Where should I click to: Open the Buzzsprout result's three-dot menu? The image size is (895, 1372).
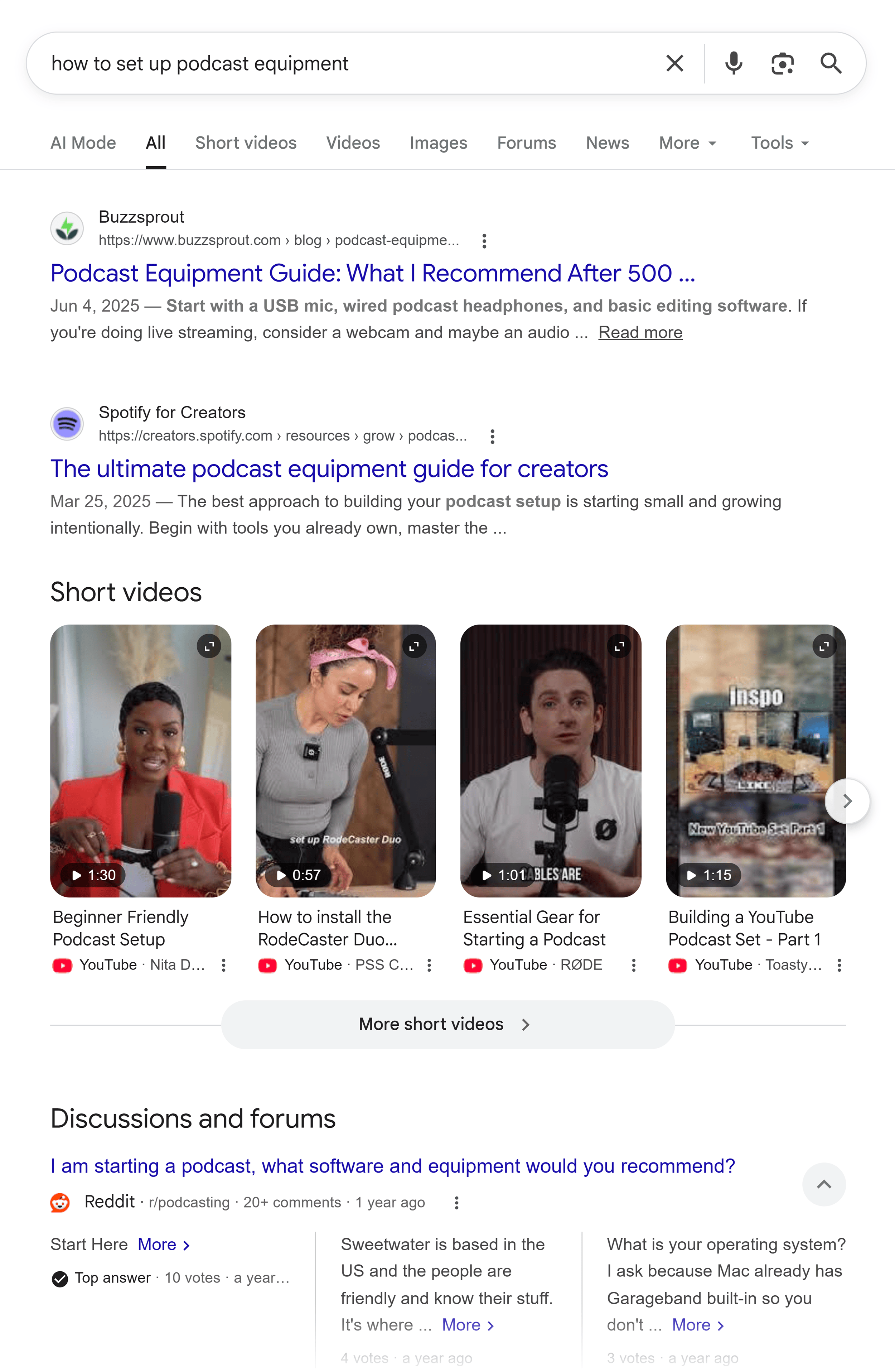[484, 241]
